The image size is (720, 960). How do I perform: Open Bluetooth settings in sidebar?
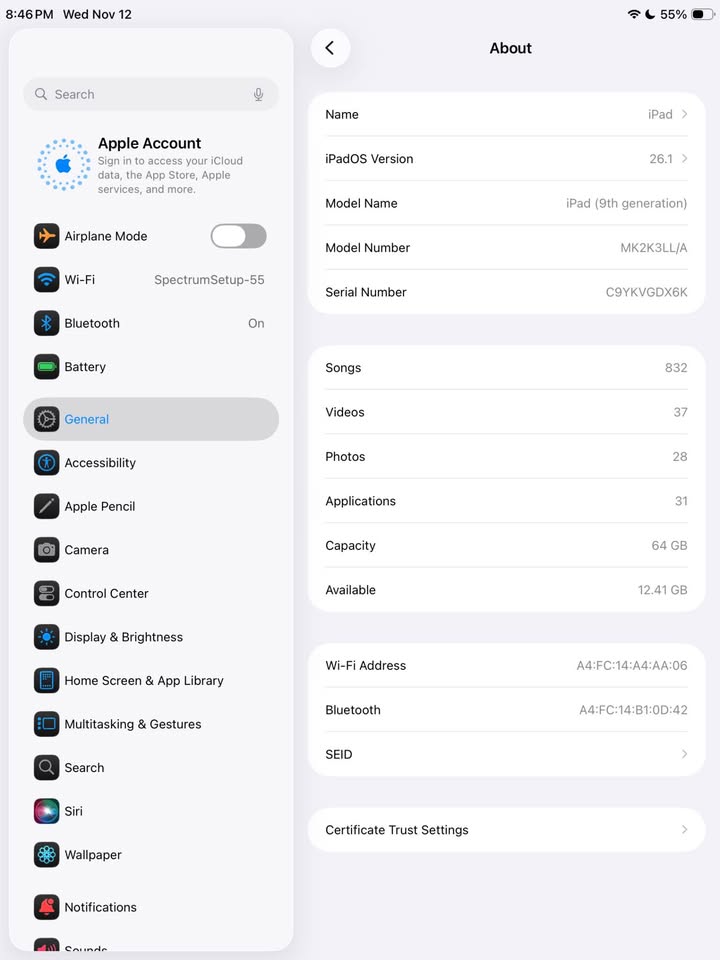pos(150,323)
